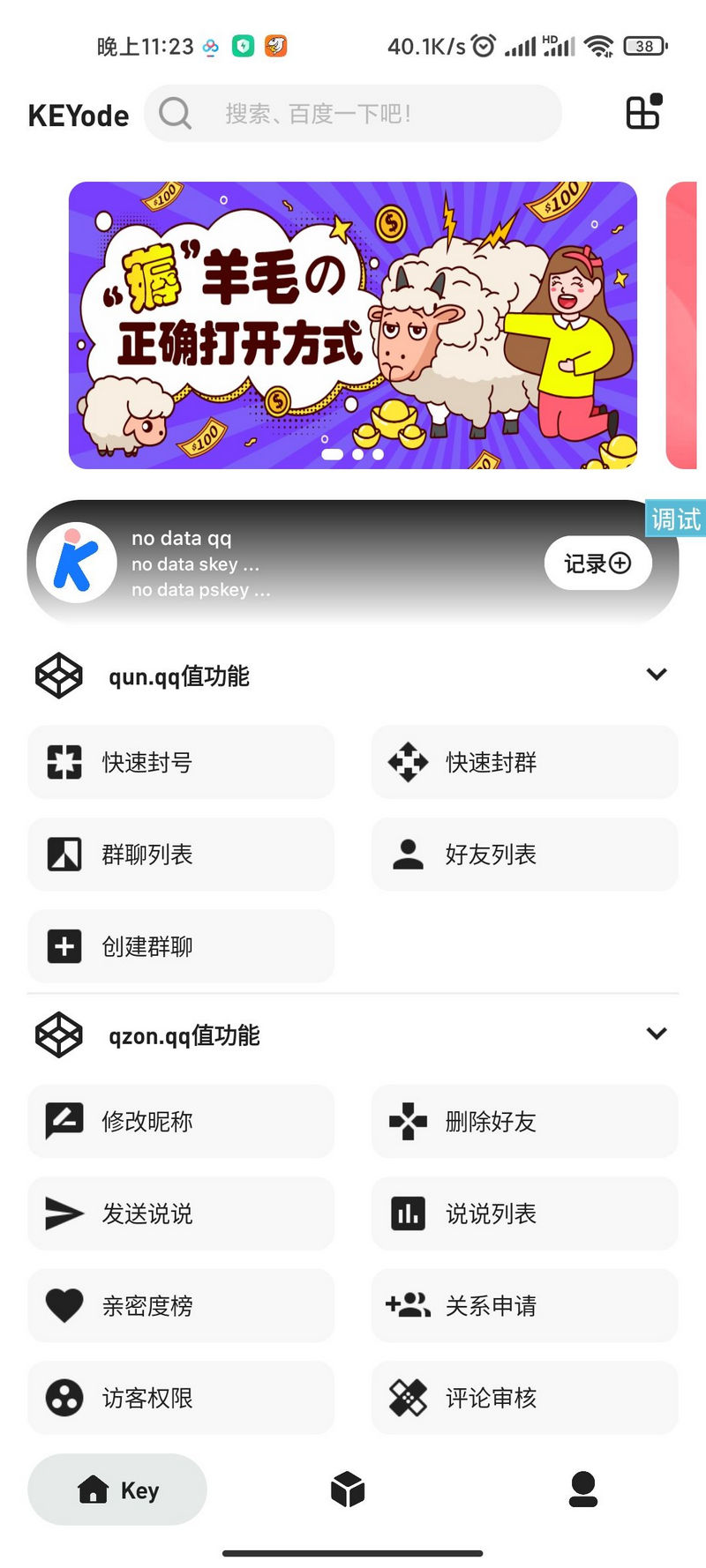Select 创建群聊
This screenshot has height=1568, width=706.
tap(181, 946)
